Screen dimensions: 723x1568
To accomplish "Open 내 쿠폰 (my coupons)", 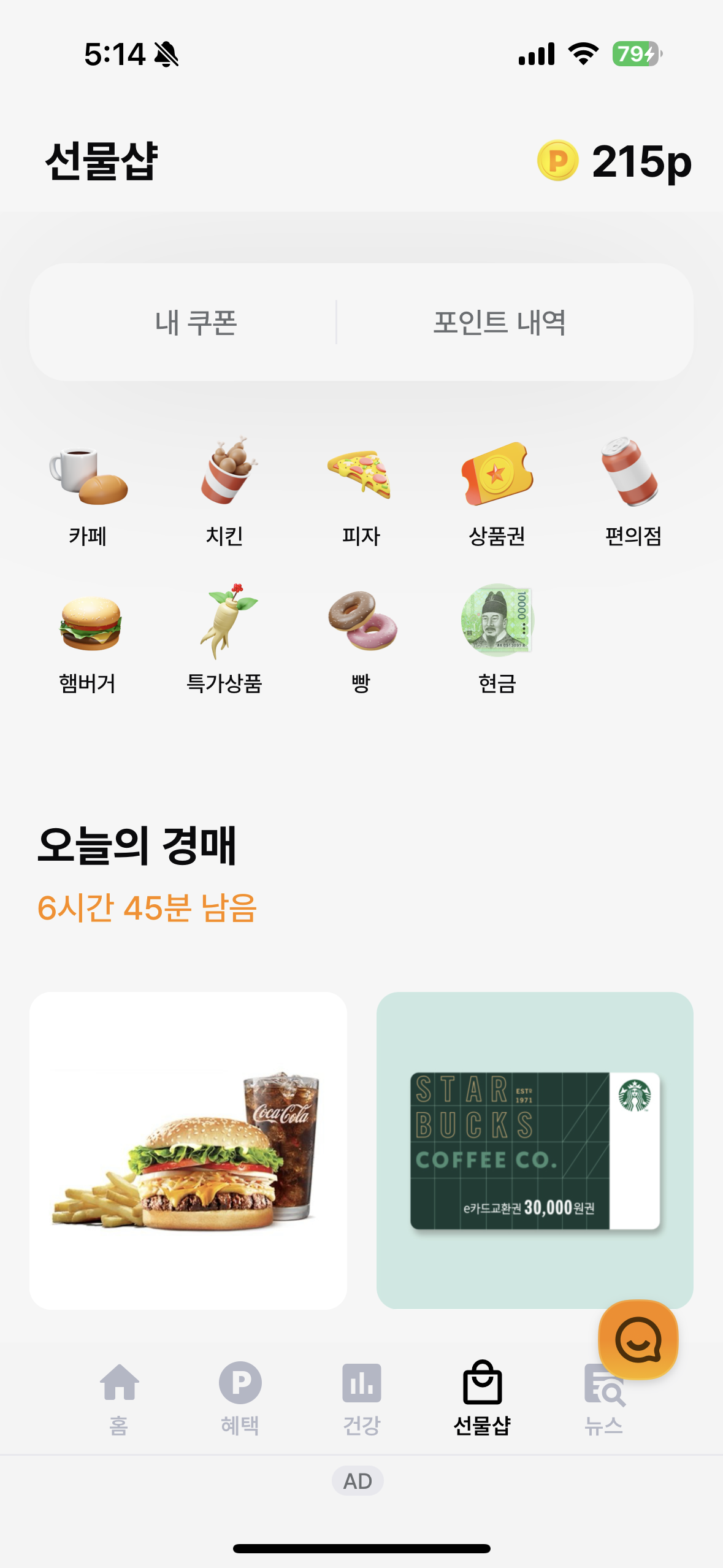I will point(196,322).
